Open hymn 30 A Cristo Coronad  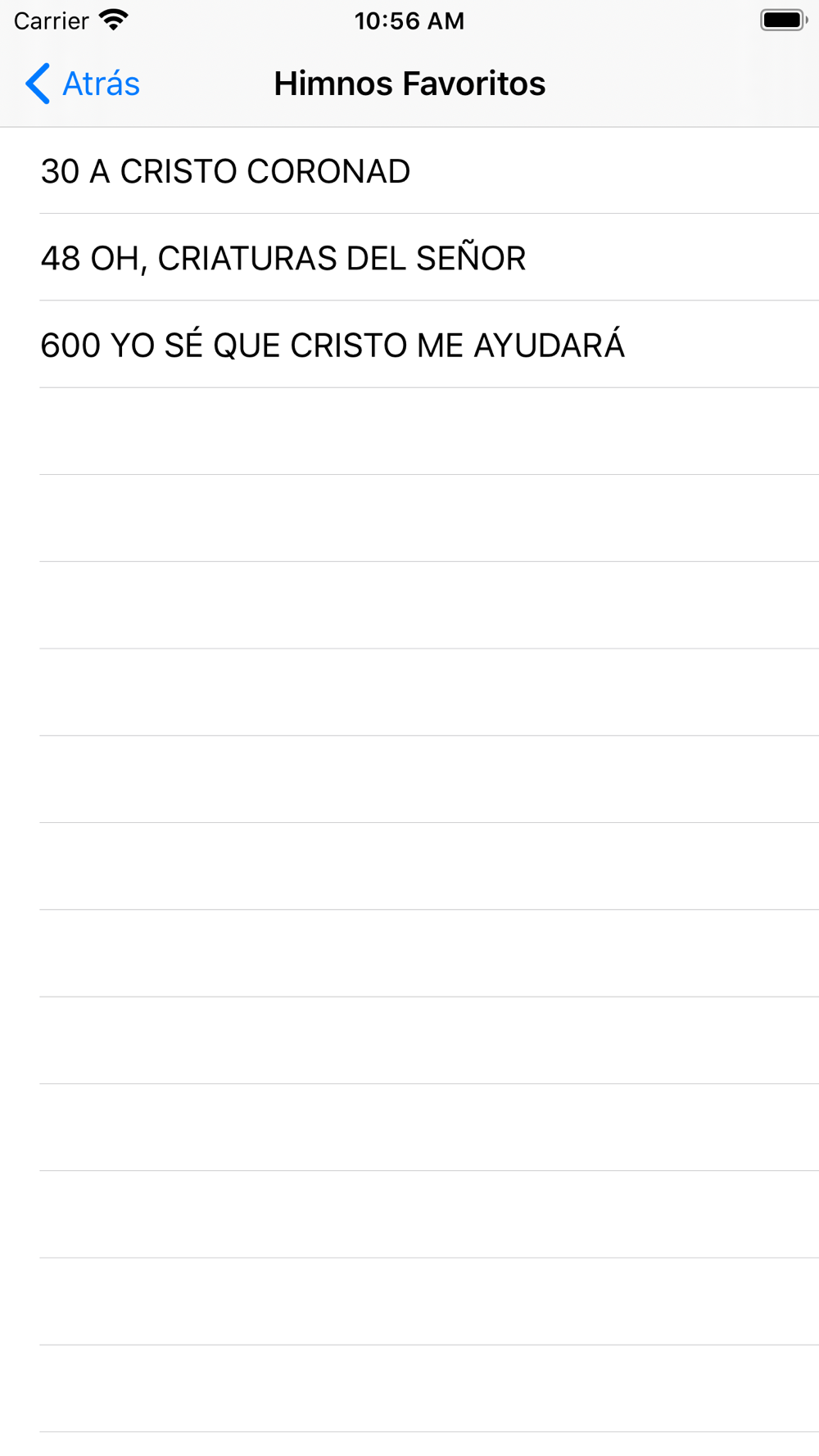tap(409, 170)
